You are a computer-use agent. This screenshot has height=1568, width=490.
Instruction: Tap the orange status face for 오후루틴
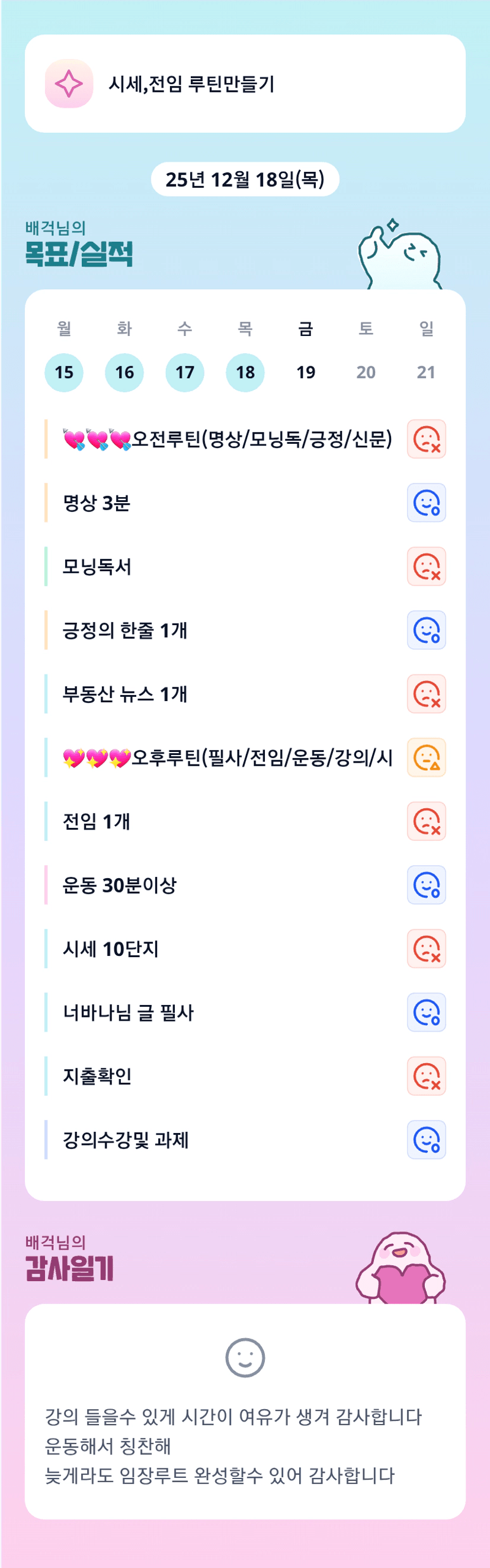(x=426, y=758)
